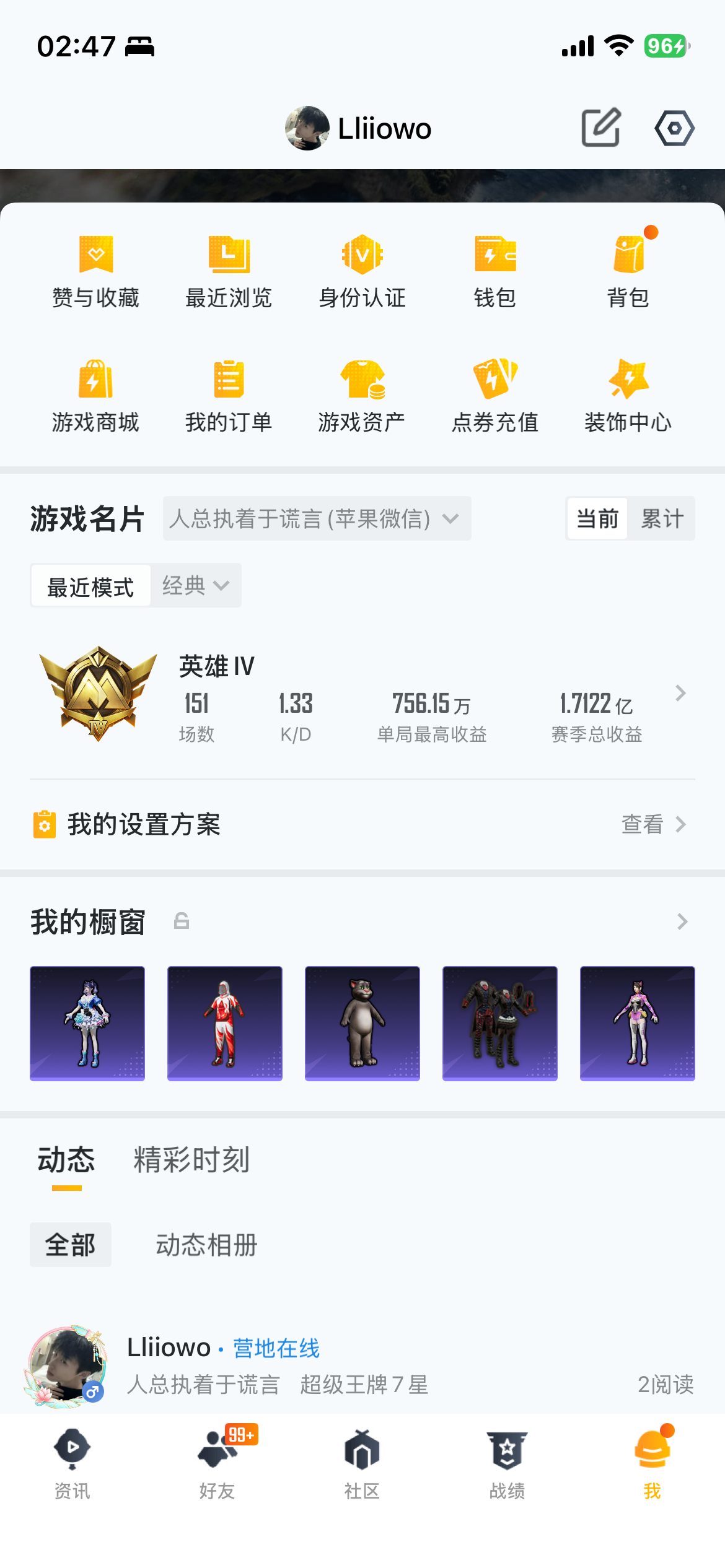Open 钱包 wallet
The width and height of the screenshot is (725, 1568).
click(495, 271)
